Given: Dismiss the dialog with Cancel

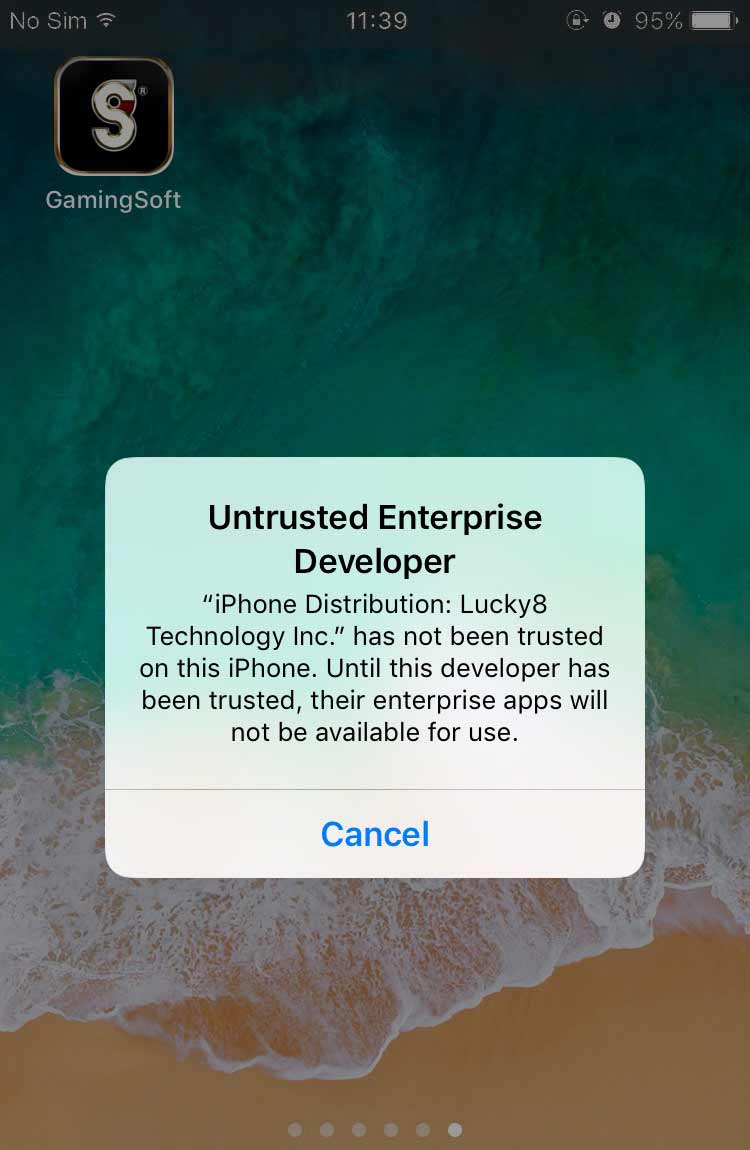Looking at the screenshot, I should tap(375, 834).
